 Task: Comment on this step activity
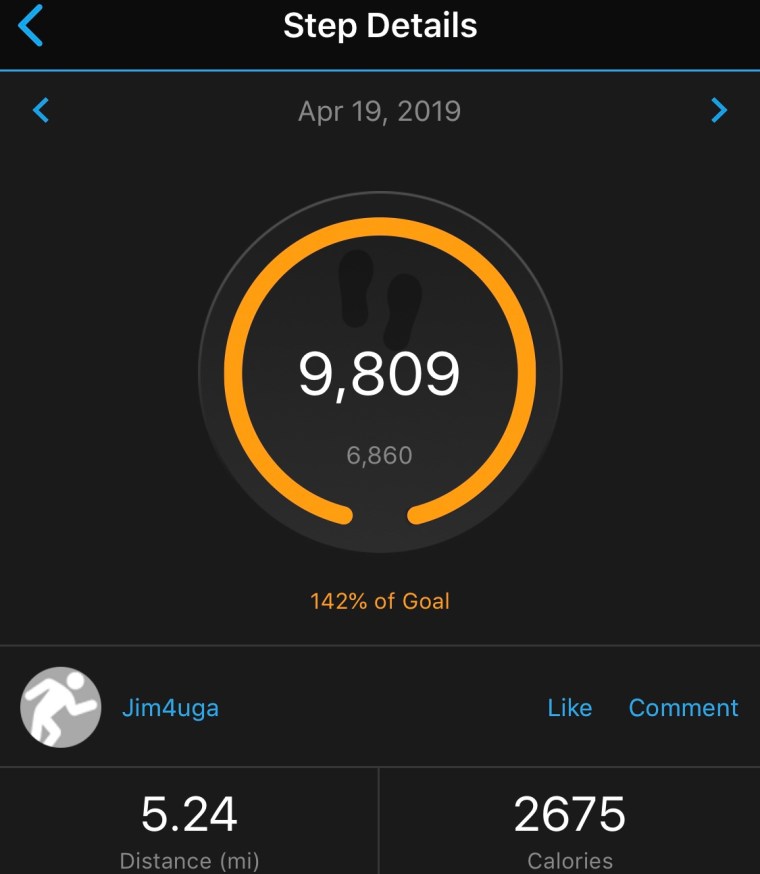coord(683,708)
